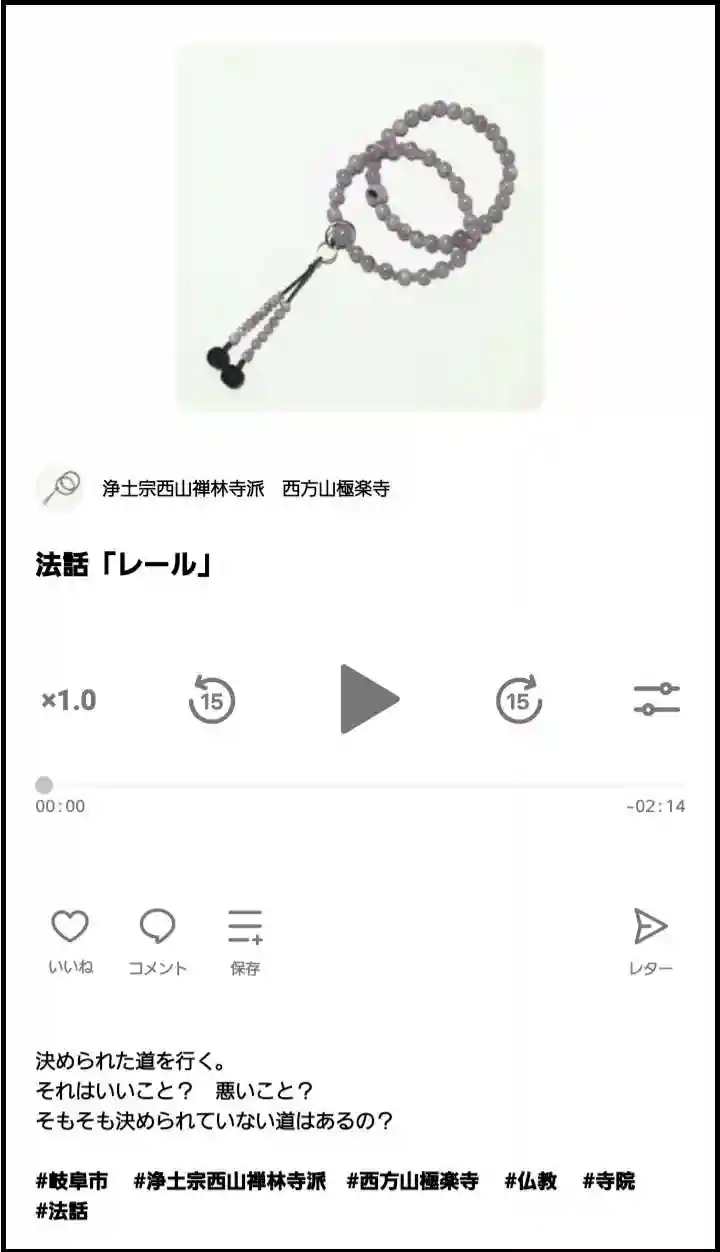The image size is (720, 1252).
Task: Rewind 15 seconds
Action: (212, 699)
